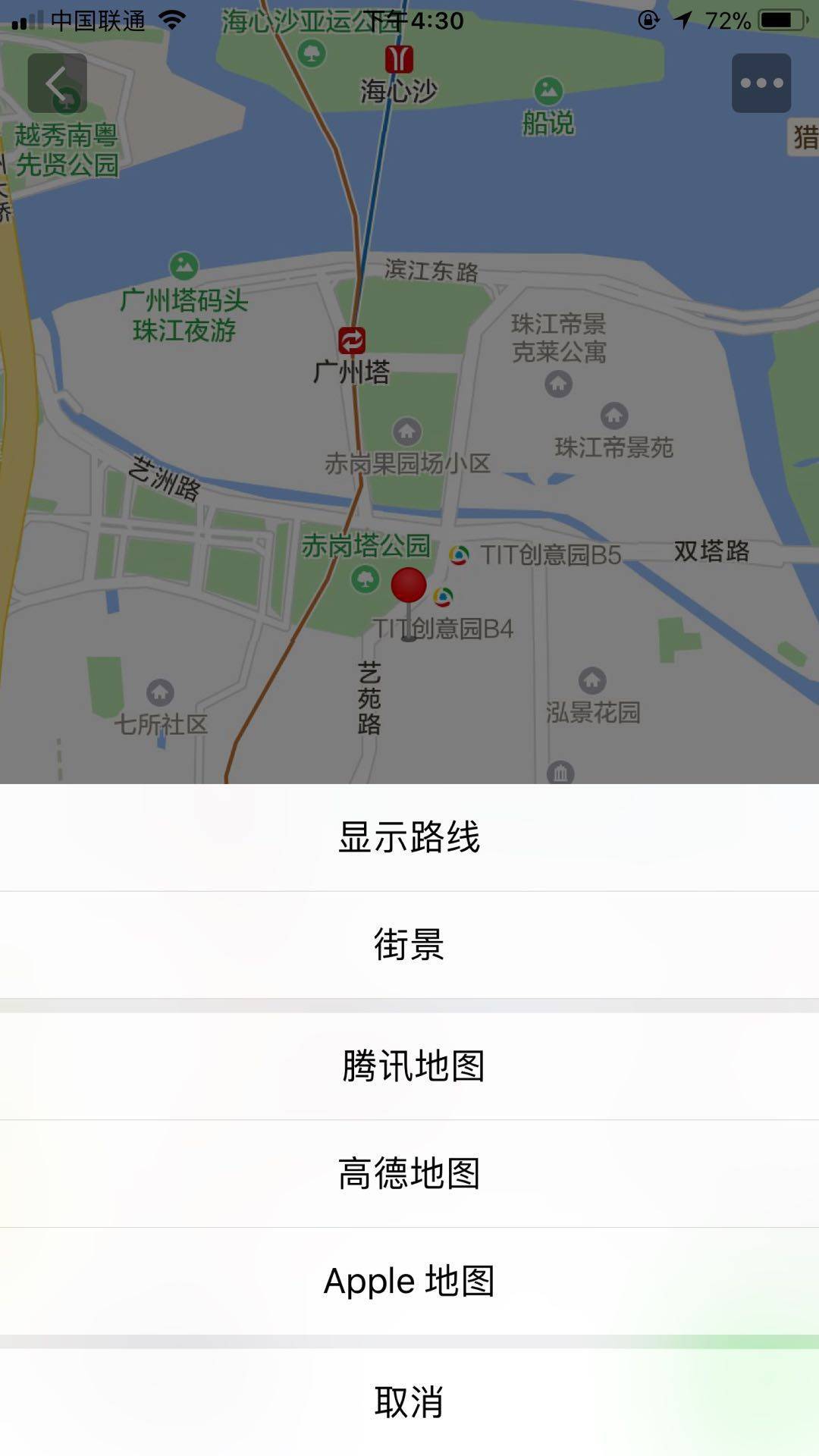This screenshot has width=819, height=1456.
Task: Choose 腾讯地图 to navigate
Action: (409, 1066)
